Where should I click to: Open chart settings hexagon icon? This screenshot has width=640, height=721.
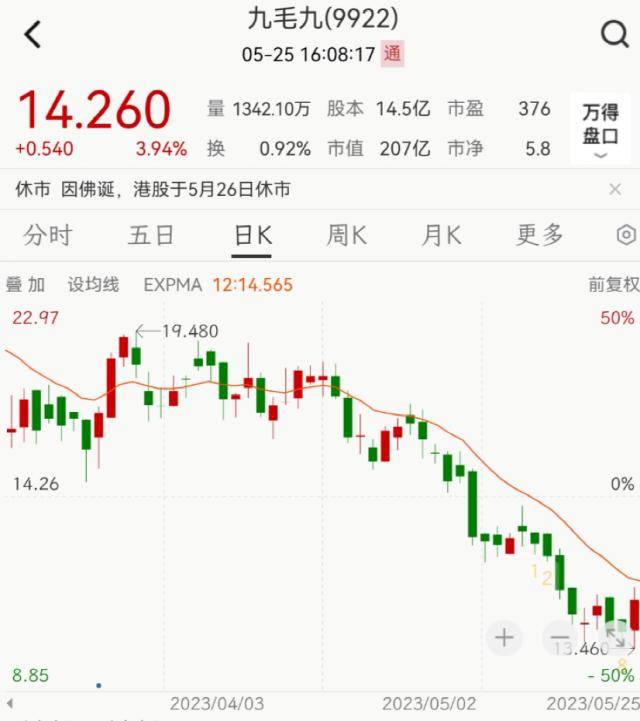click(626, 235)
